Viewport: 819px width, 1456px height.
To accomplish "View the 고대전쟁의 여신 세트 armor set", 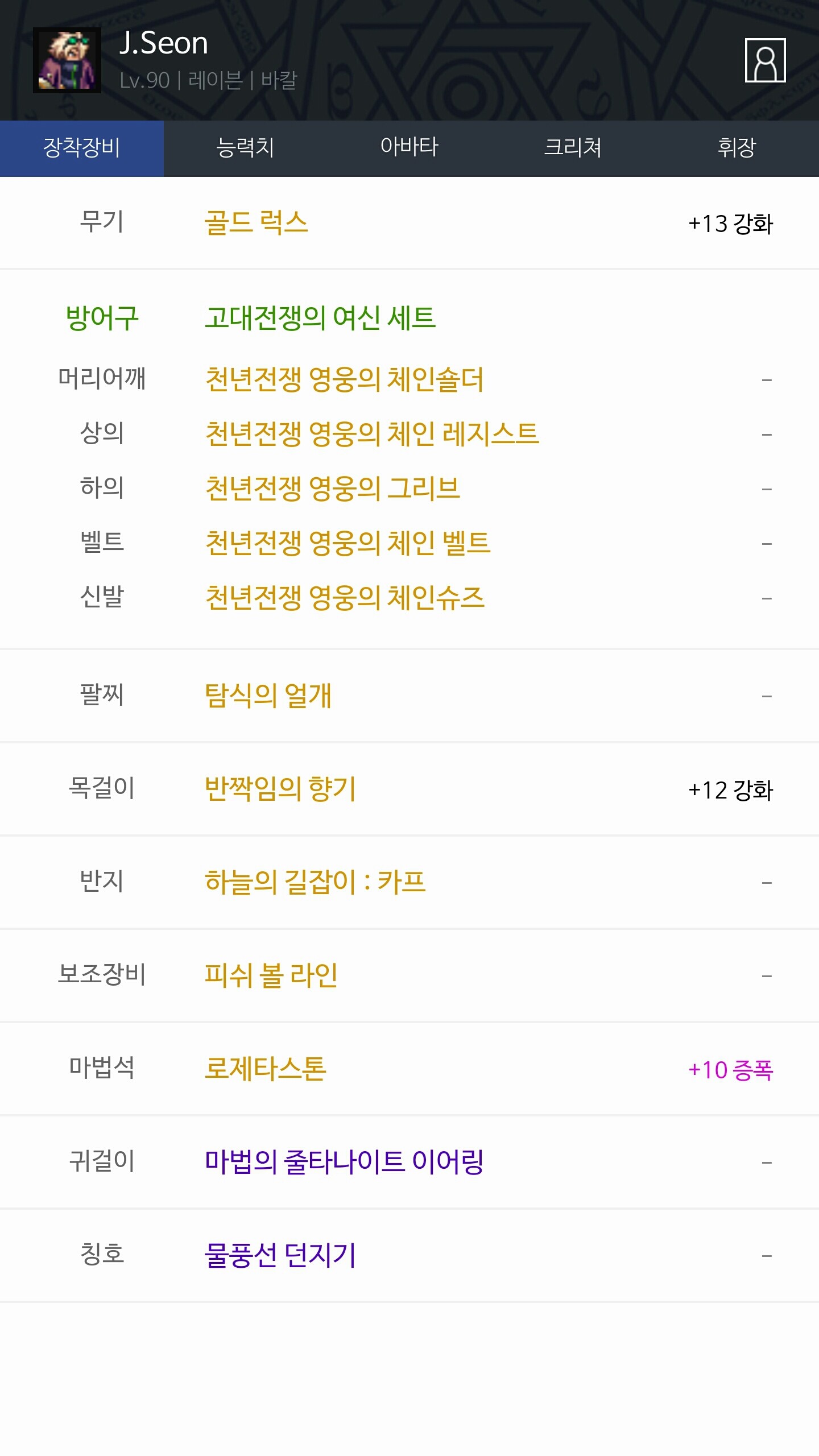I will 320,317.
